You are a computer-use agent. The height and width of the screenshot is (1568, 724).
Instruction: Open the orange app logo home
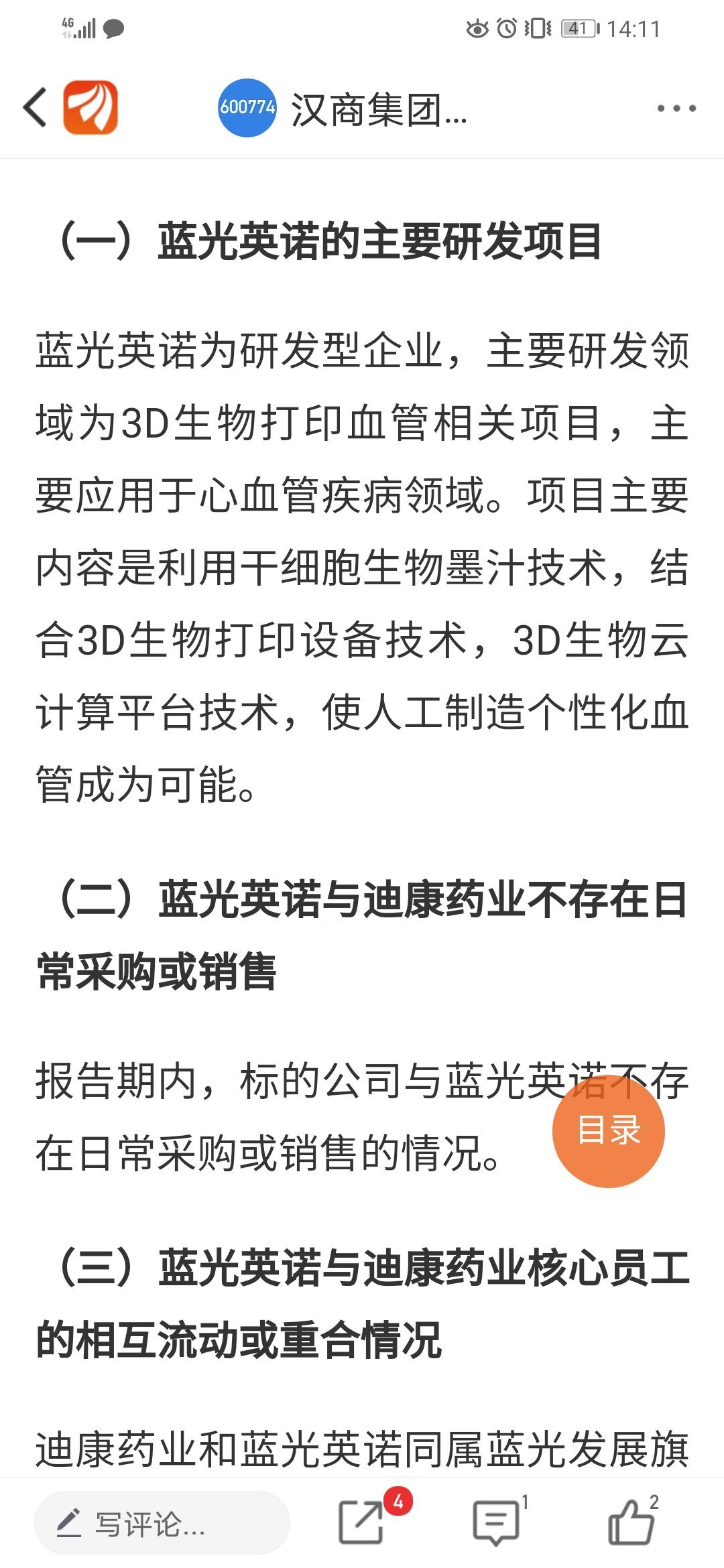click(90, 107)
